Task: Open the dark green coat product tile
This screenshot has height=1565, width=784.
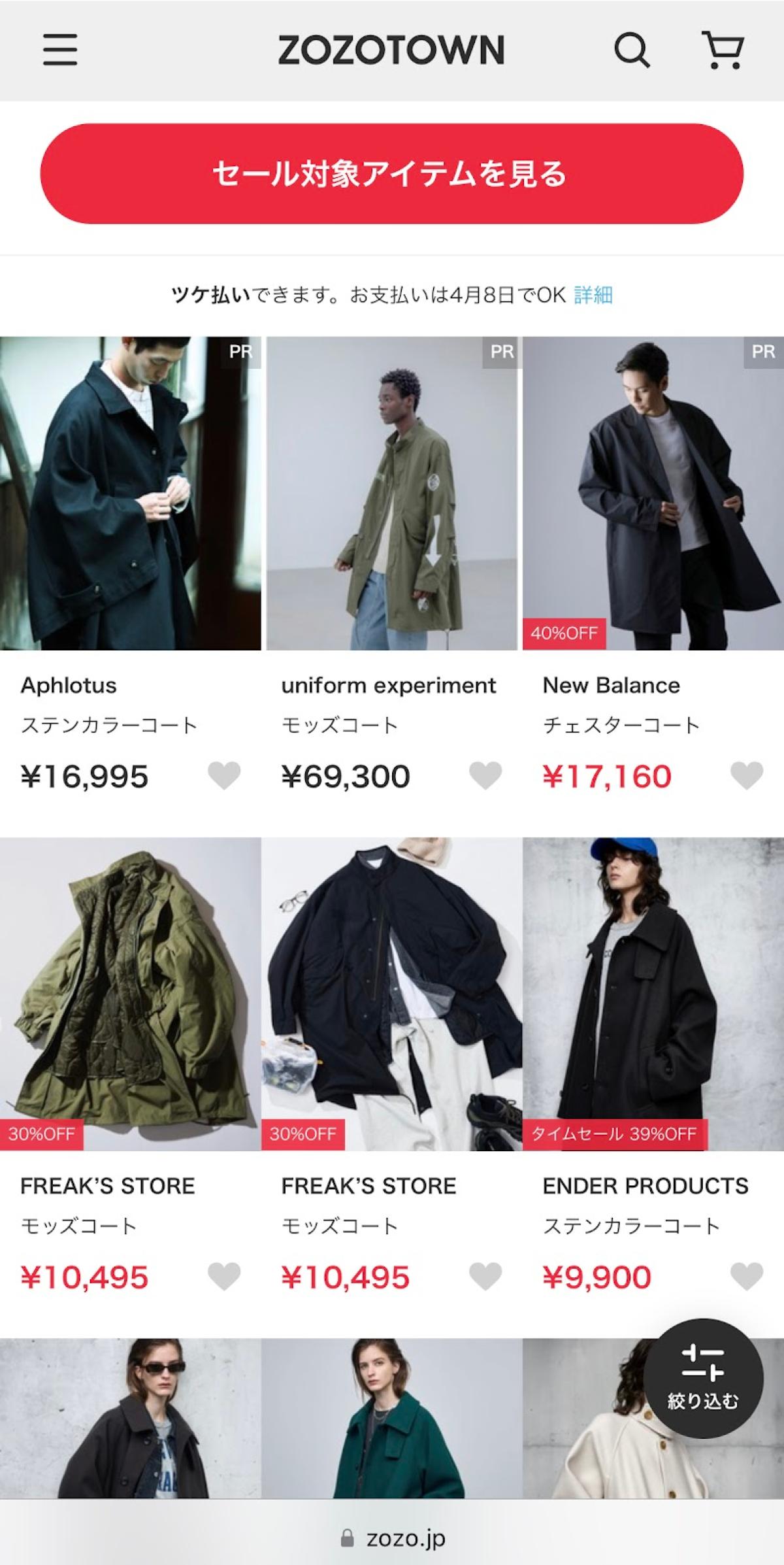Action: (x=391, y=1419)
